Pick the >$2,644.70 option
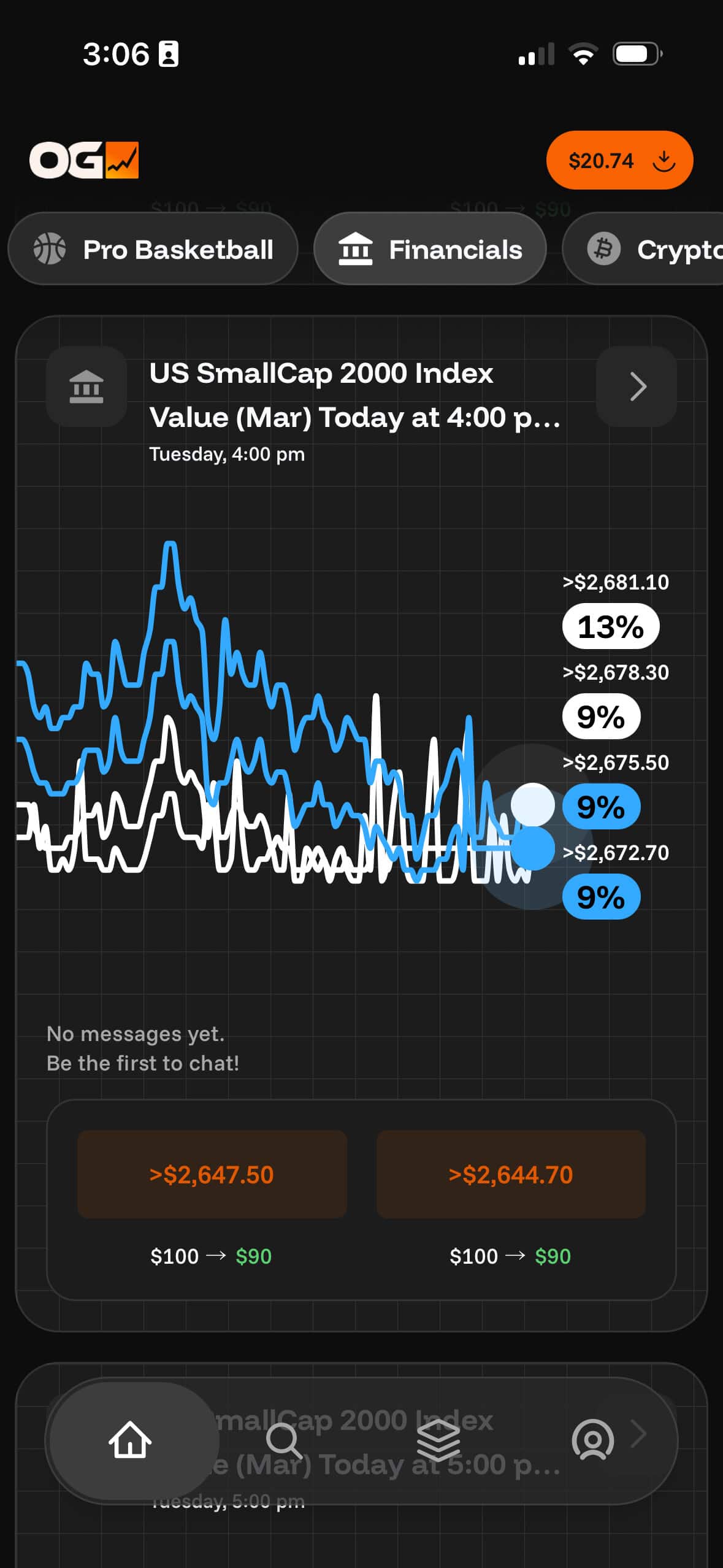This screenshot has height=1568, width=723. click(511, 1174)
